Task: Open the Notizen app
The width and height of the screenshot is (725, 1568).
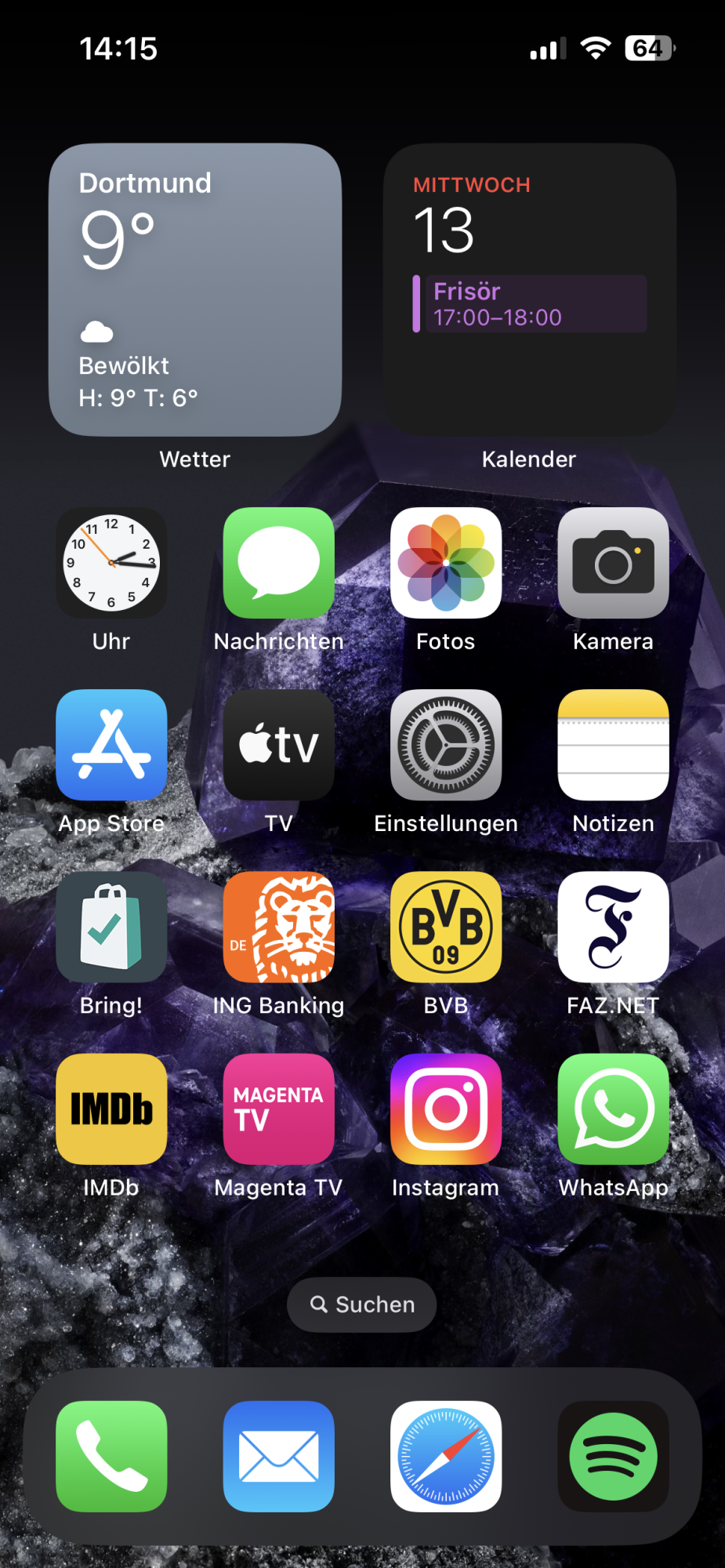Action: tap(613, 745)
